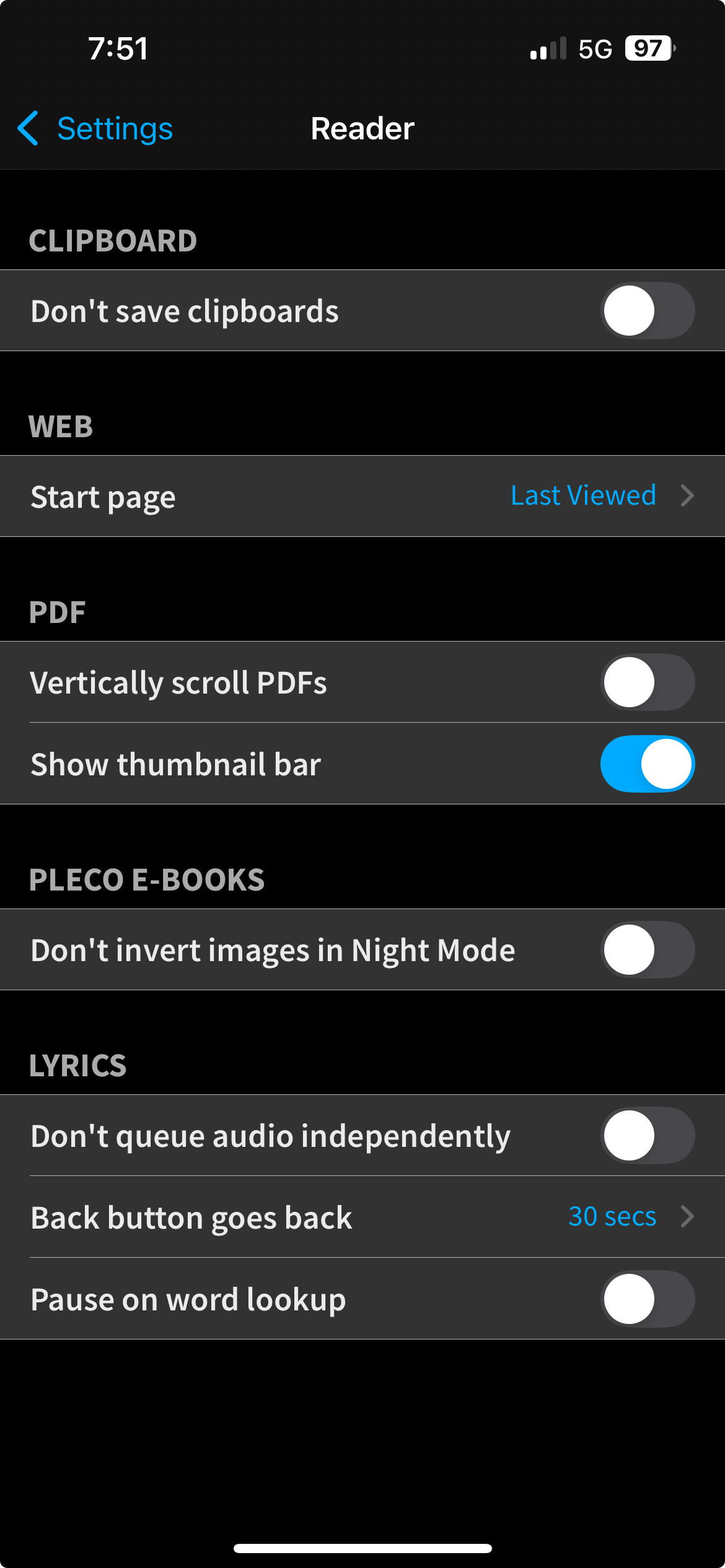725x1568 pixels.
Task: Switch on Don't queue audio independently
Action: pos(648,1136)
